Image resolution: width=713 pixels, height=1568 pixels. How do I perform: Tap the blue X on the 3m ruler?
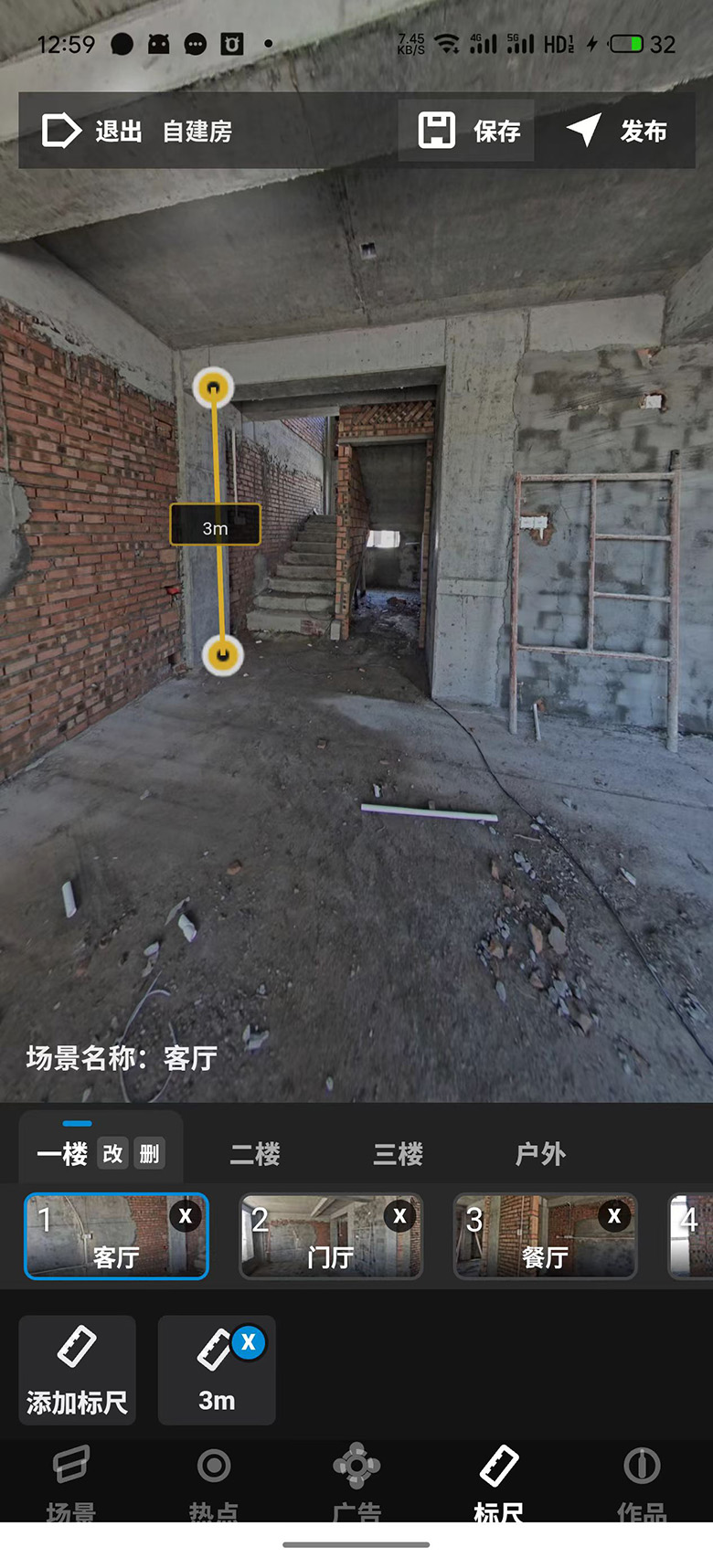point(248,1342)
